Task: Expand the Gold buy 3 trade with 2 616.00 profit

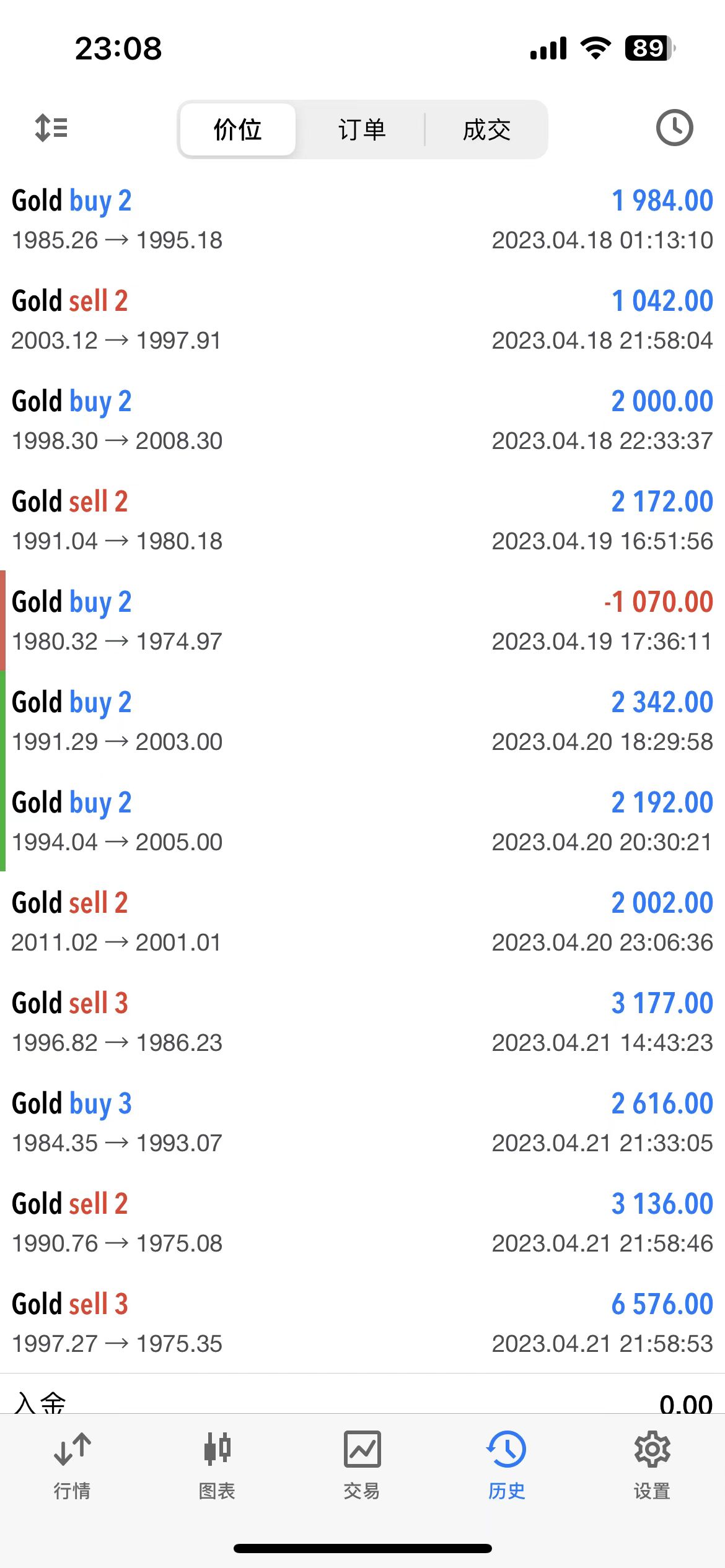Action: tap(362, 1122)
